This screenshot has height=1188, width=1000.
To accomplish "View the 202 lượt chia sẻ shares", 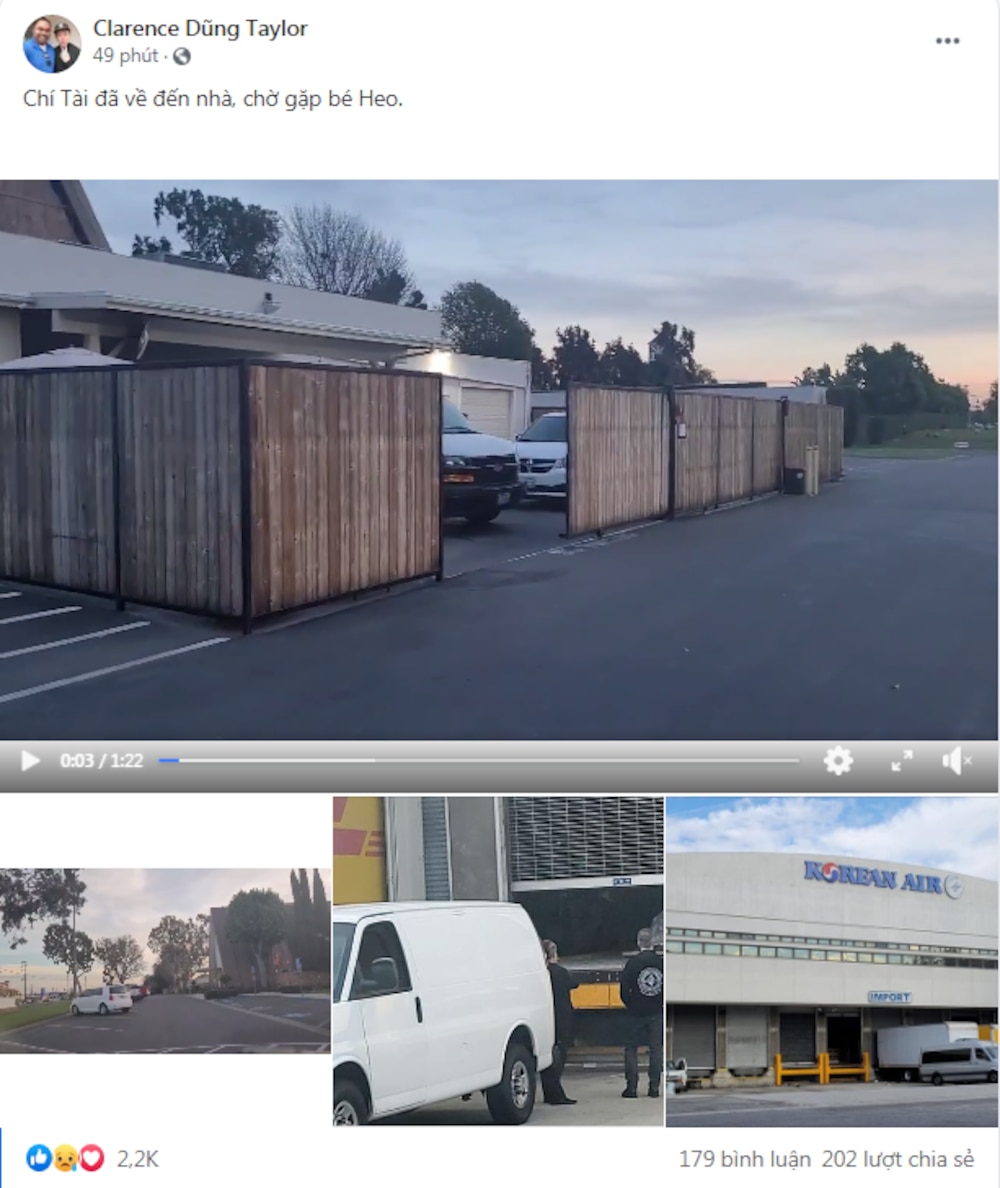I will (897, 1159).
